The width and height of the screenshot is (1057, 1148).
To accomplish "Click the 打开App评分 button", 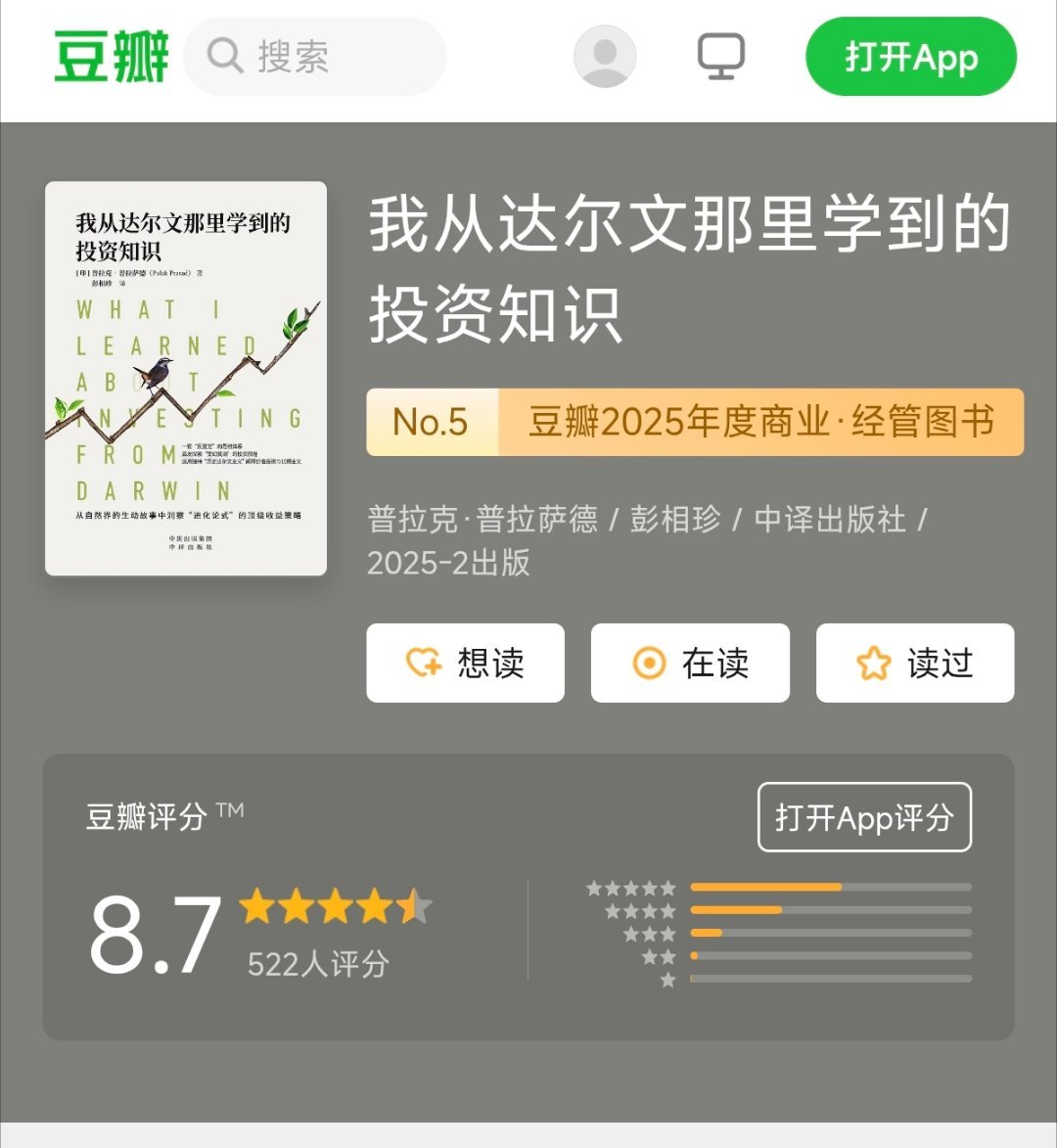I will (864, 818).
